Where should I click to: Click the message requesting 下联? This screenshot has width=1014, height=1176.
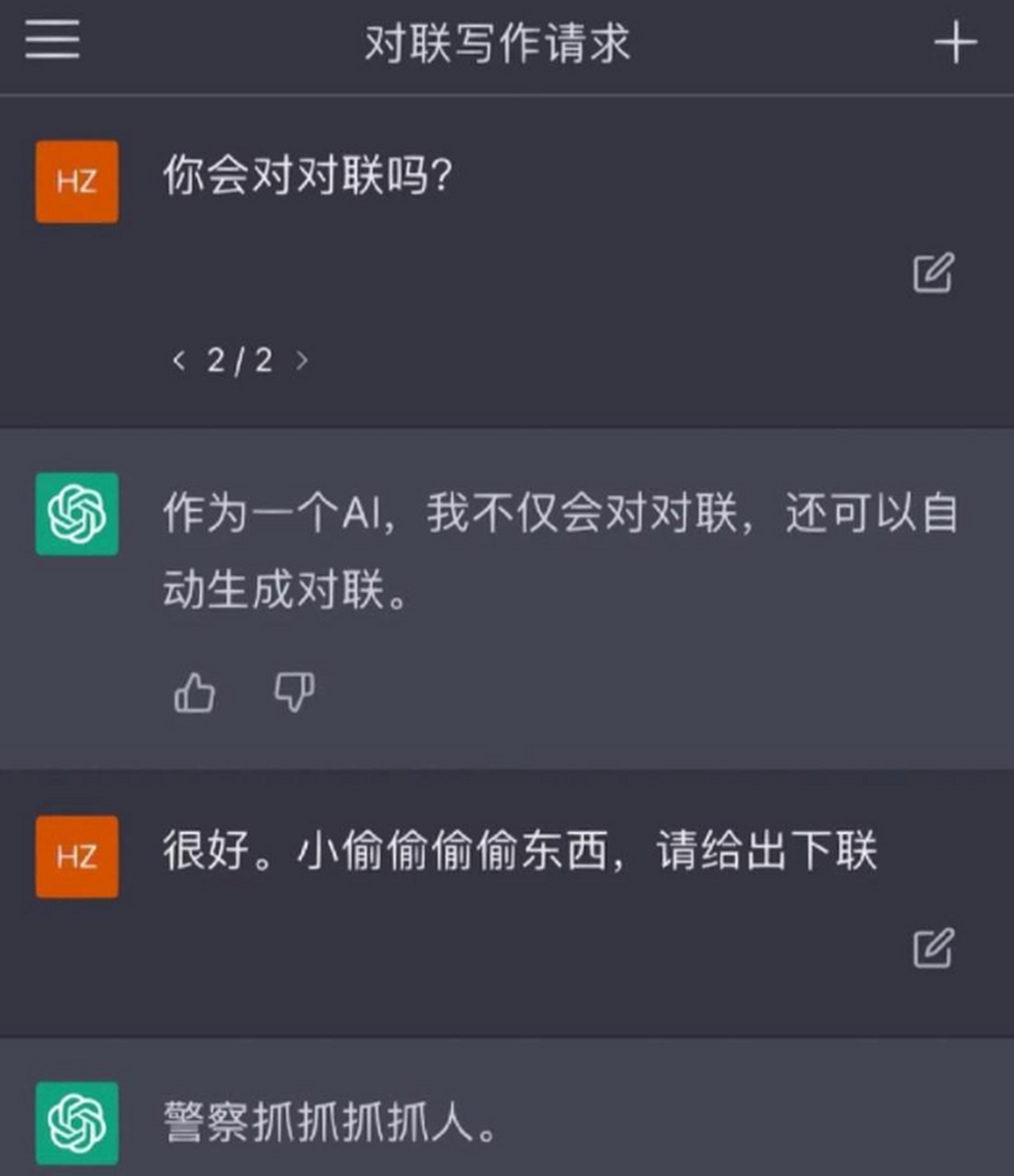[x=519, y=852]
